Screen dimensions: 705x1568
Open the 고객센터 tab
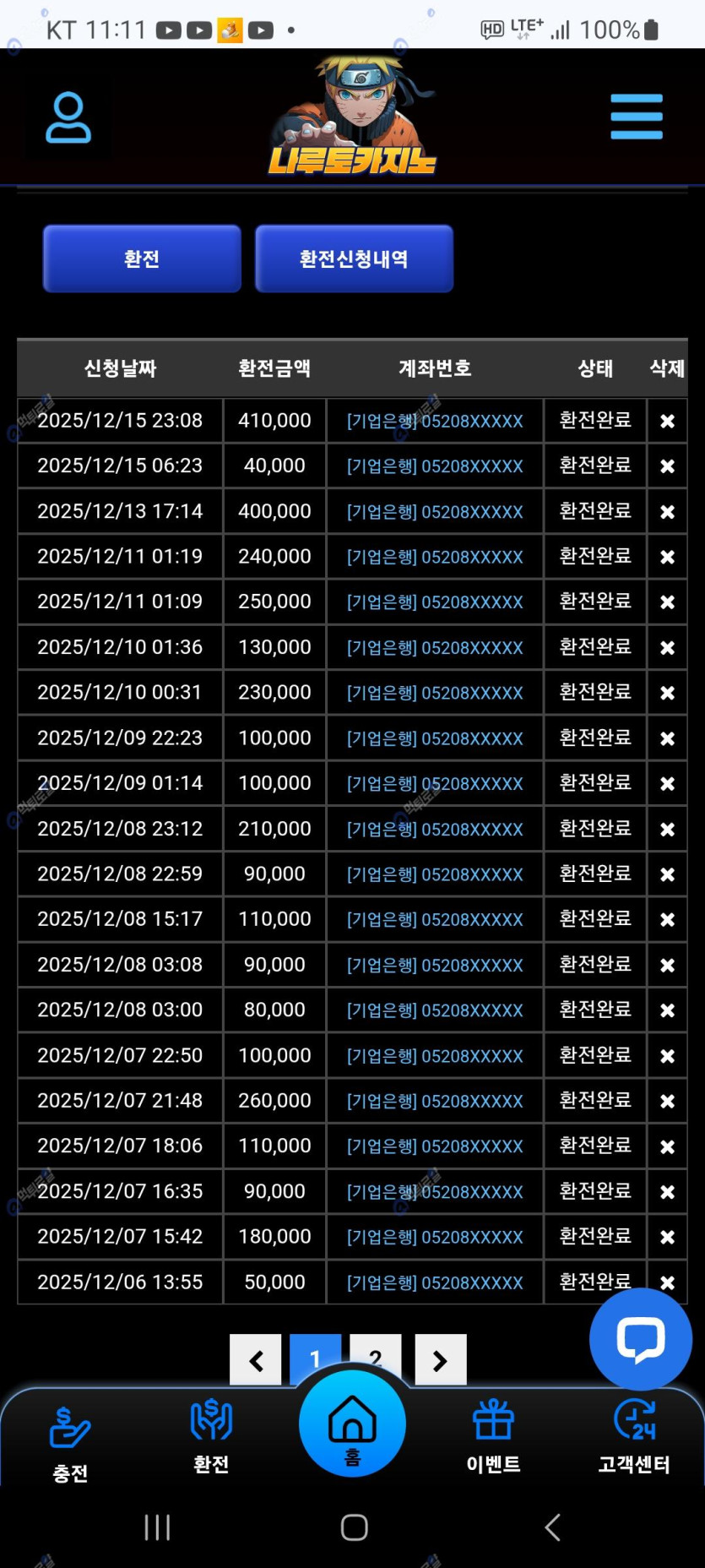pyautogui.click(x=634, y=1436)
